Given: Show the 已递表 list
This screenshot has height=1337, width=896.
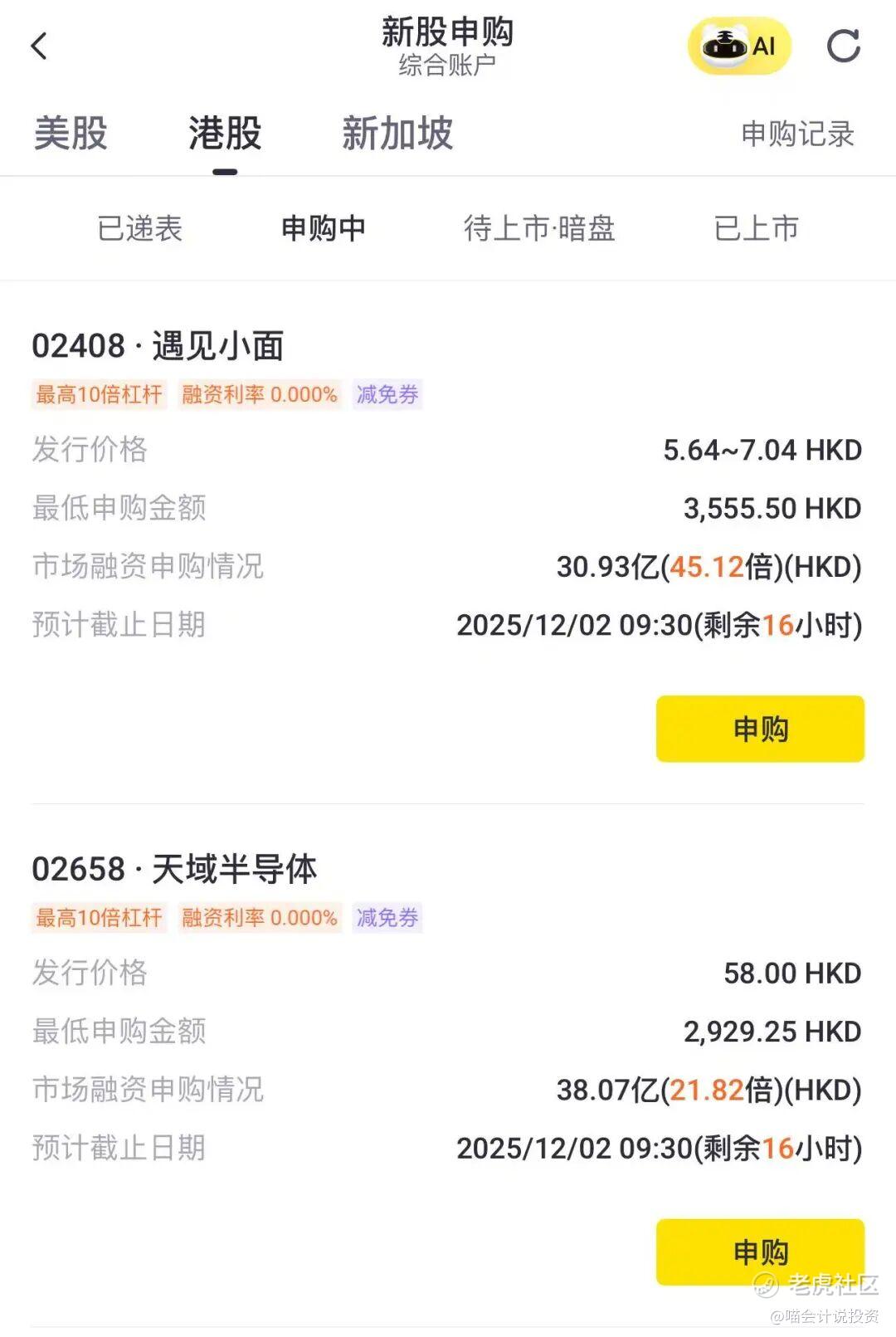Looking at the screenshot, I should (x=139, y=228).
